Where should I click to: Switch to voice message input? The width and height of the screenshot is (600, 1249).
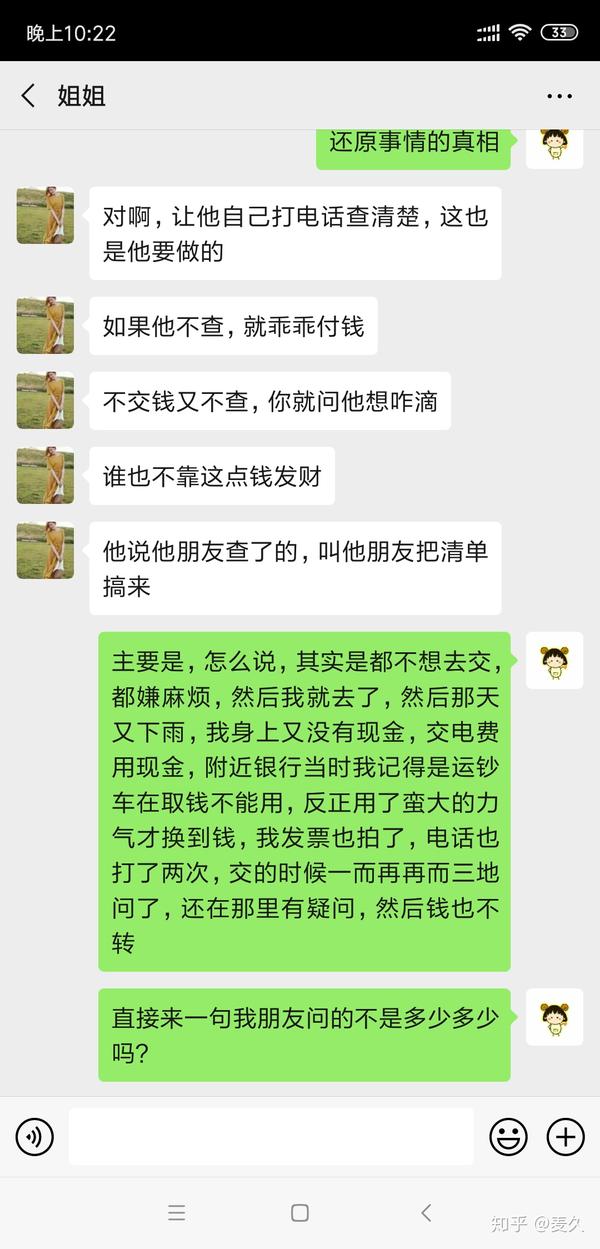[x=34, y=1136]
